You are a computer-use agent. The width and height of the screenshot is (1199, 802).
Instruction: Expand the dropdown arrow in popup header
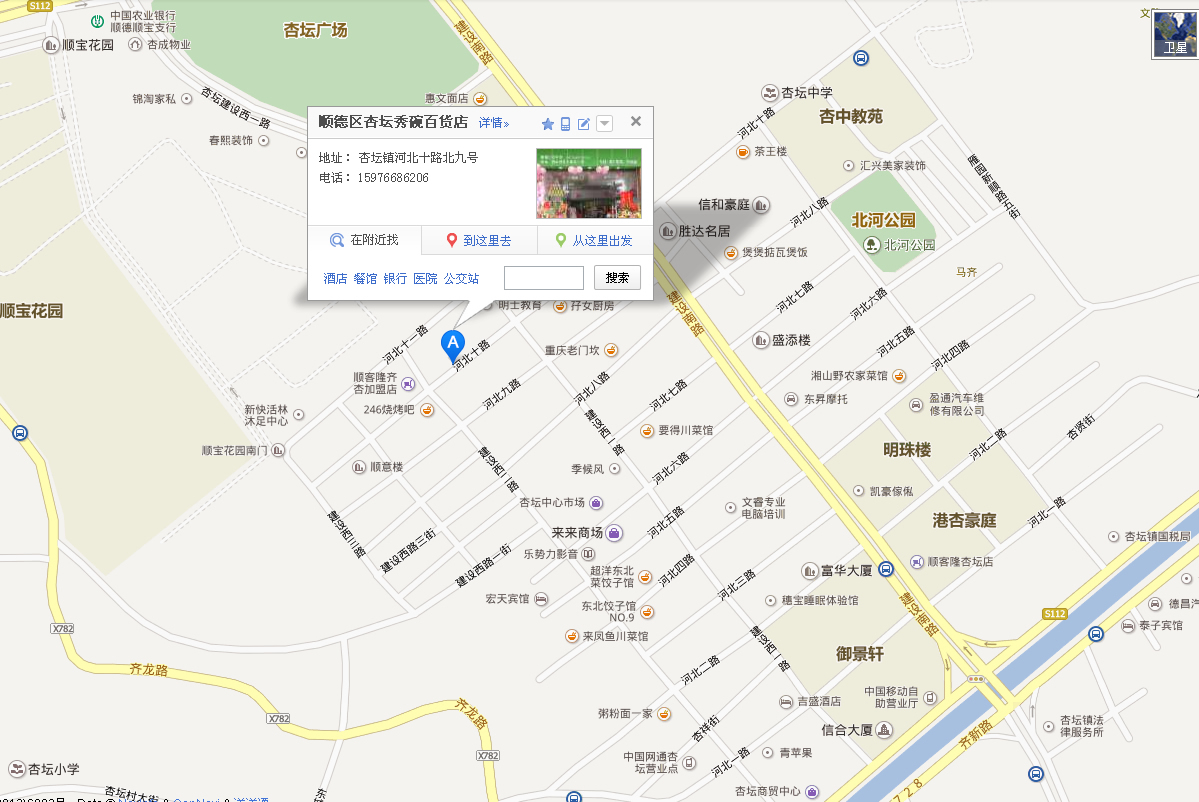[x=604, y=124]
